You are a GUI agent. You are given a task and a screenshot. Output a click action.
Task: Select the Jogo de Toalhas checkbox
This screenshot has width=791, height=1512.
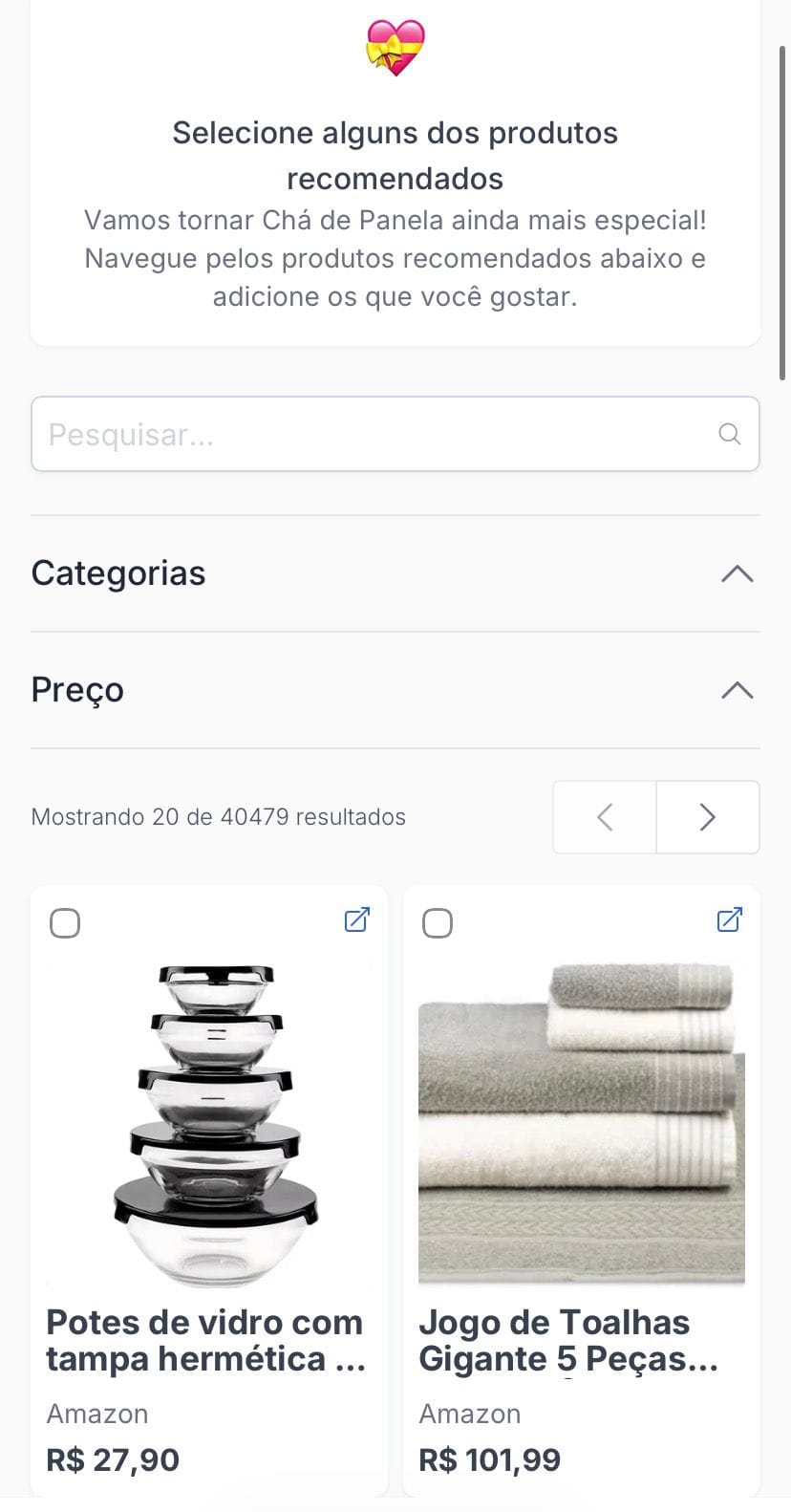pyautogui.click(x=438, y=923)
